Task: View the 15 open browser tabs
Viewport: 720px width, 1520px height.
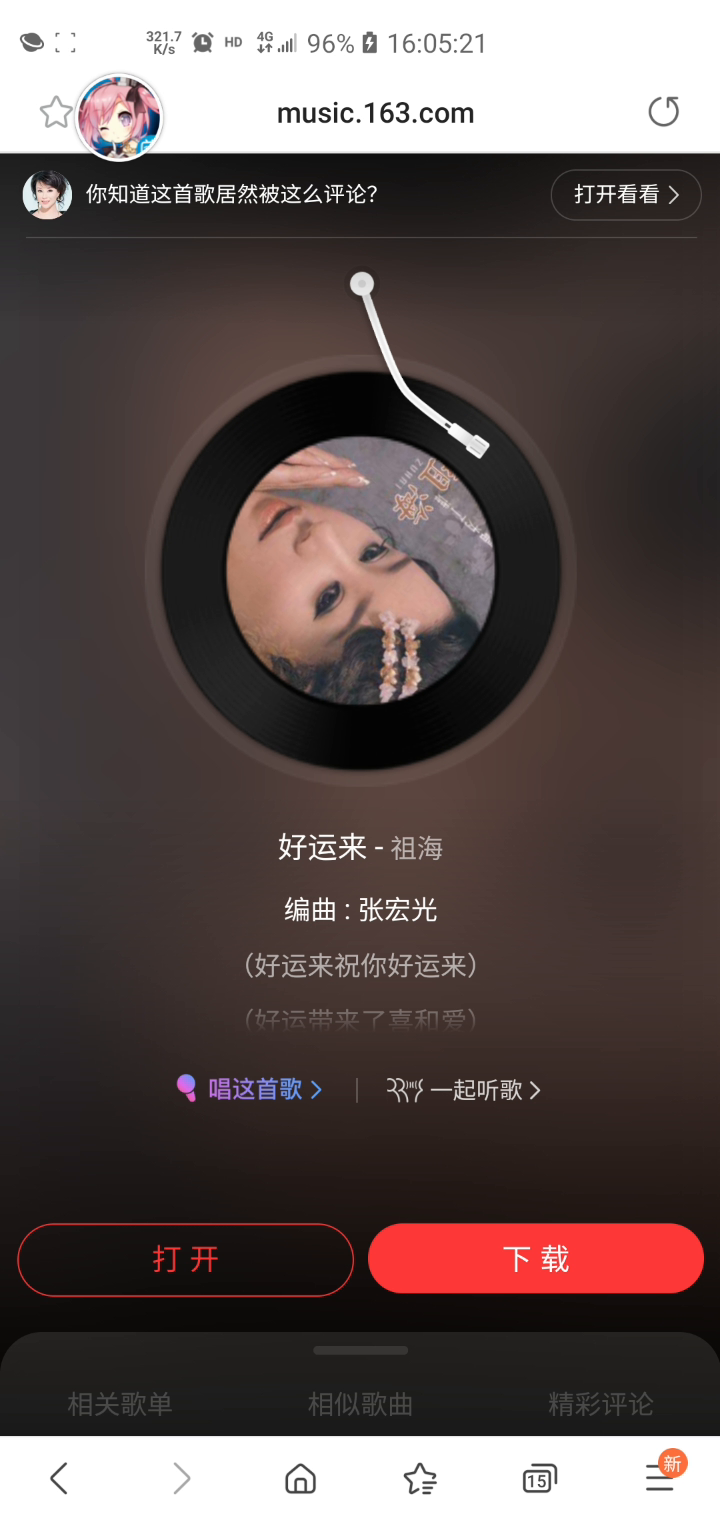Action: (539, 1478)
